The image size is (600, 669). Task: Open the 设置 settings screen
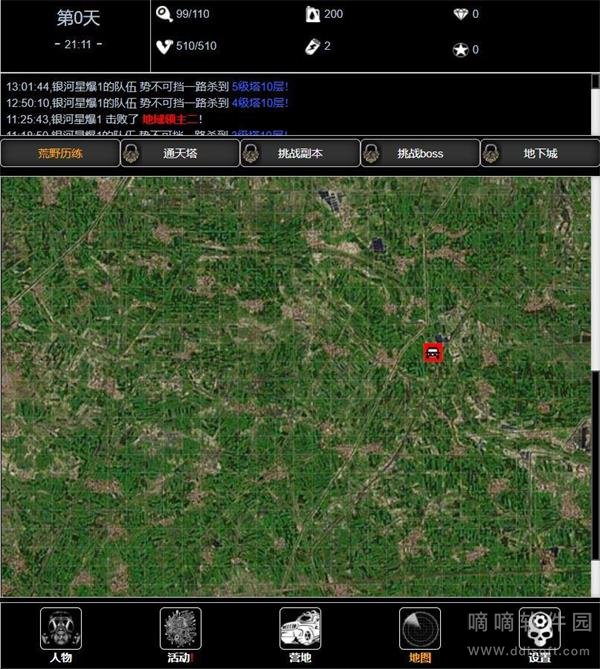coord(540,634)
